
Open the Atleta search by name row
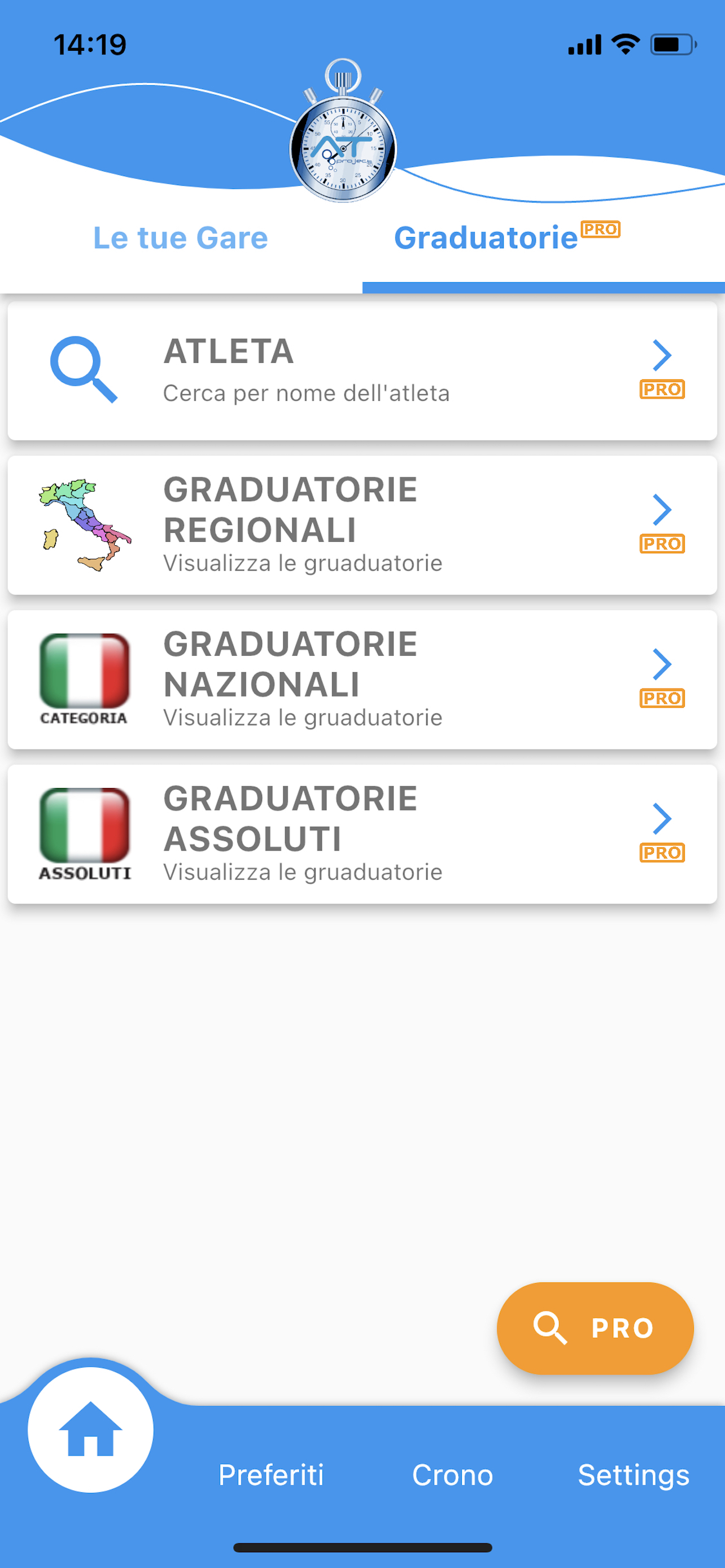click(x=362, y=371)
